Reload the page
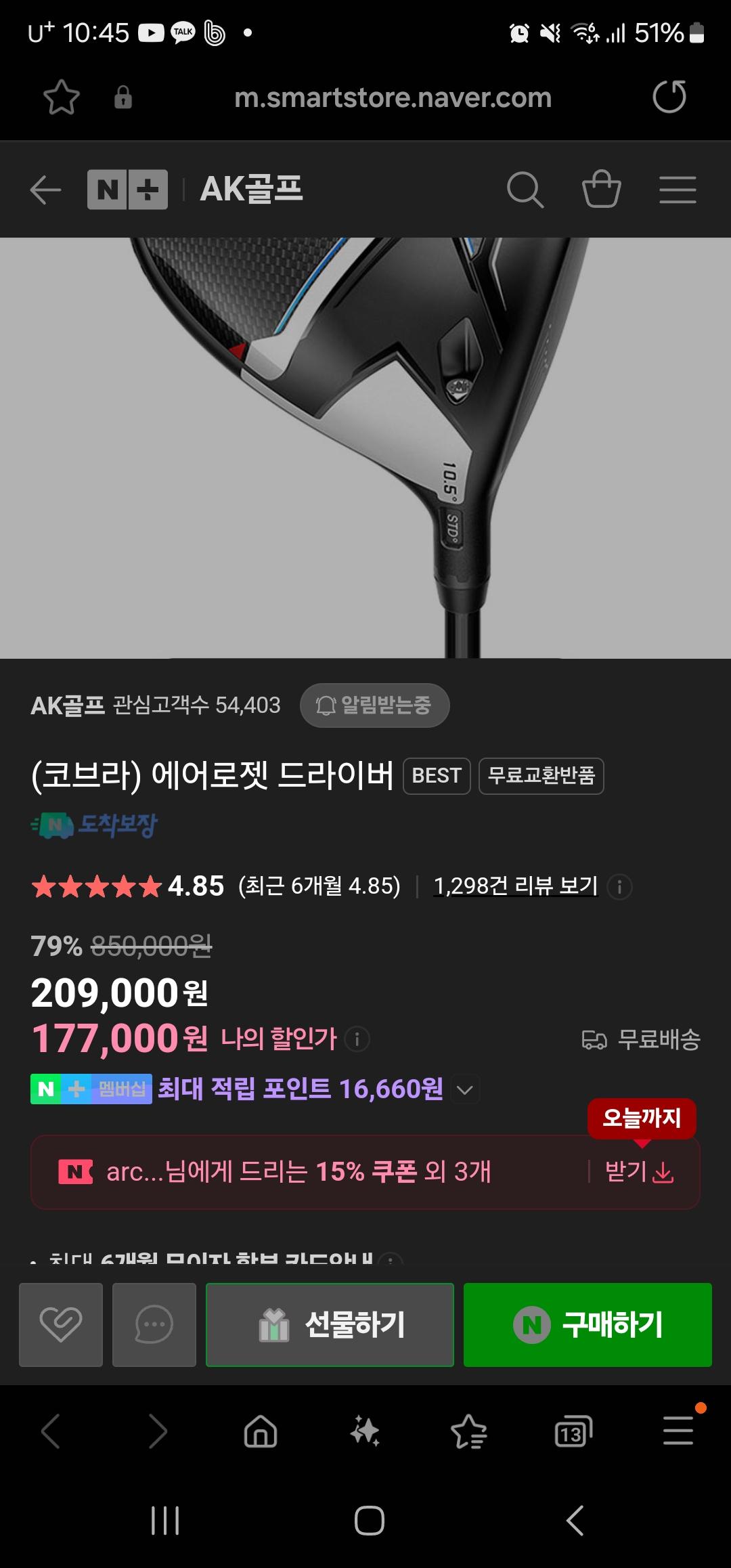731x1568 pixels. pyautogui.click(x=669, y=96)
